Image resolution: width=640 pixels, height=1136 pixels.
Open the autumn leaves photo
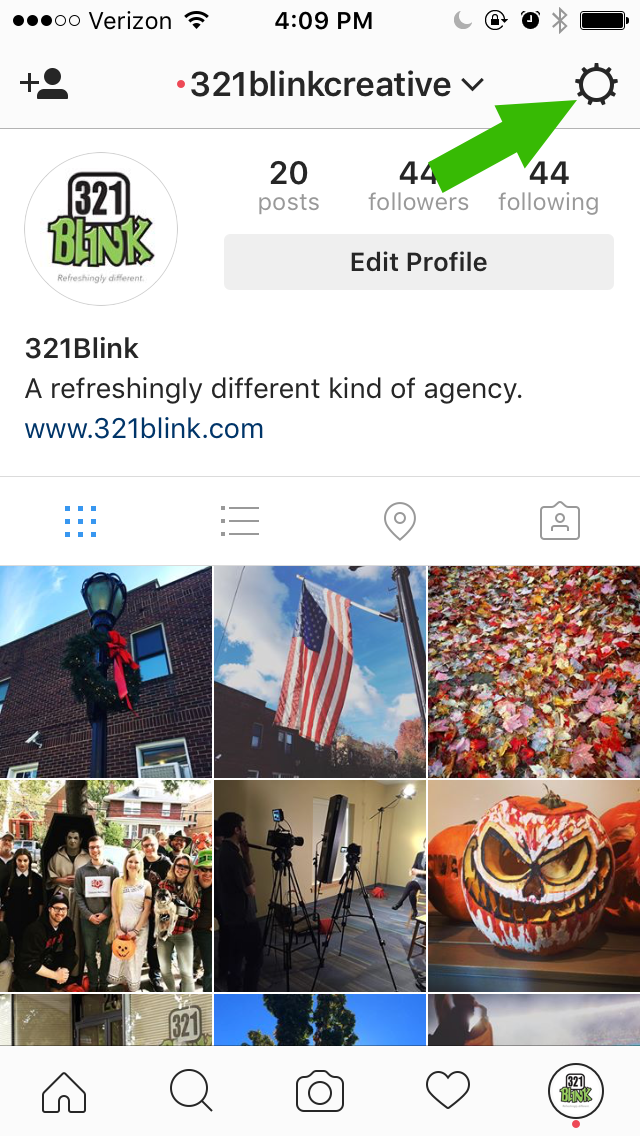coord(534,672)
